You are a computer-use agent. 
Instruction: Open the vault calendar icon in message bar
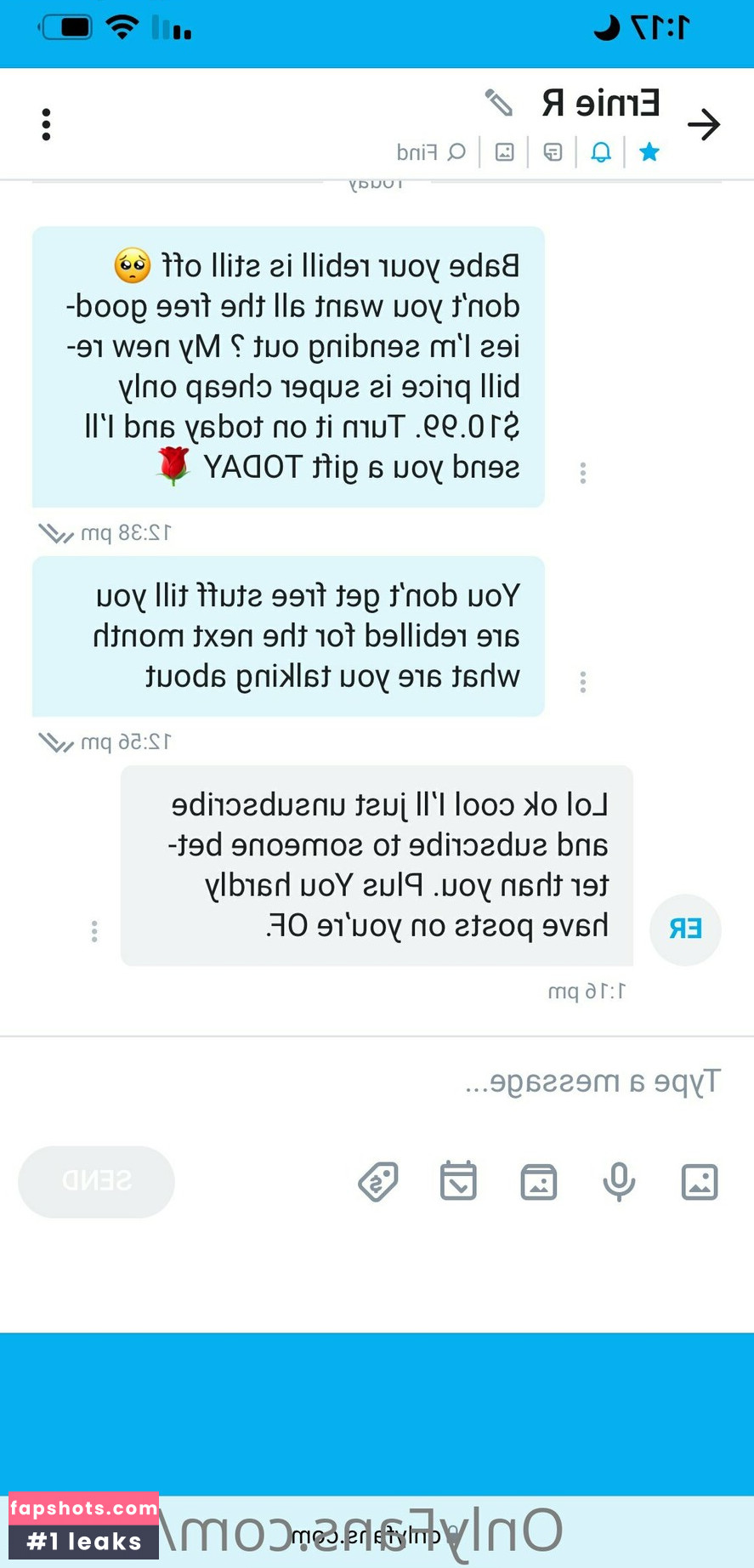tap(459, 1181)
